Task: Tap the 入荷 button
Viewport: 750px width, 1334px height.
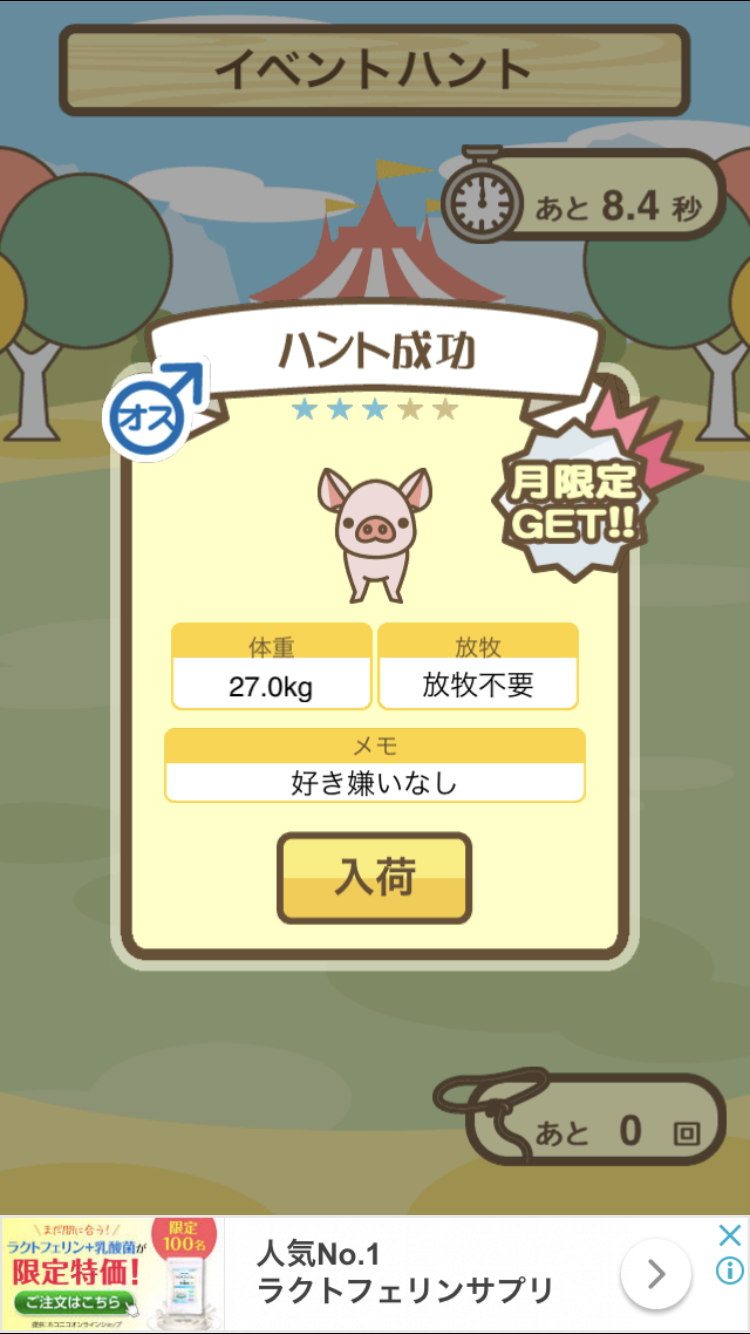Action: click(x=374, y=878)
